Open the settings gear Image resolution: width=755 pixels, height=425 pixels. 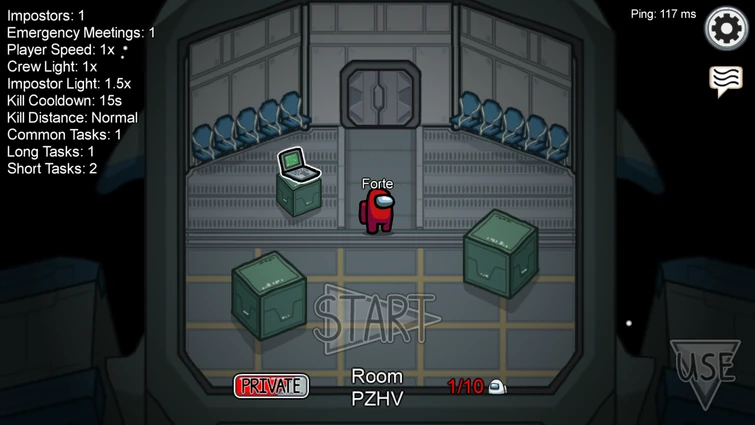(726, 28)
